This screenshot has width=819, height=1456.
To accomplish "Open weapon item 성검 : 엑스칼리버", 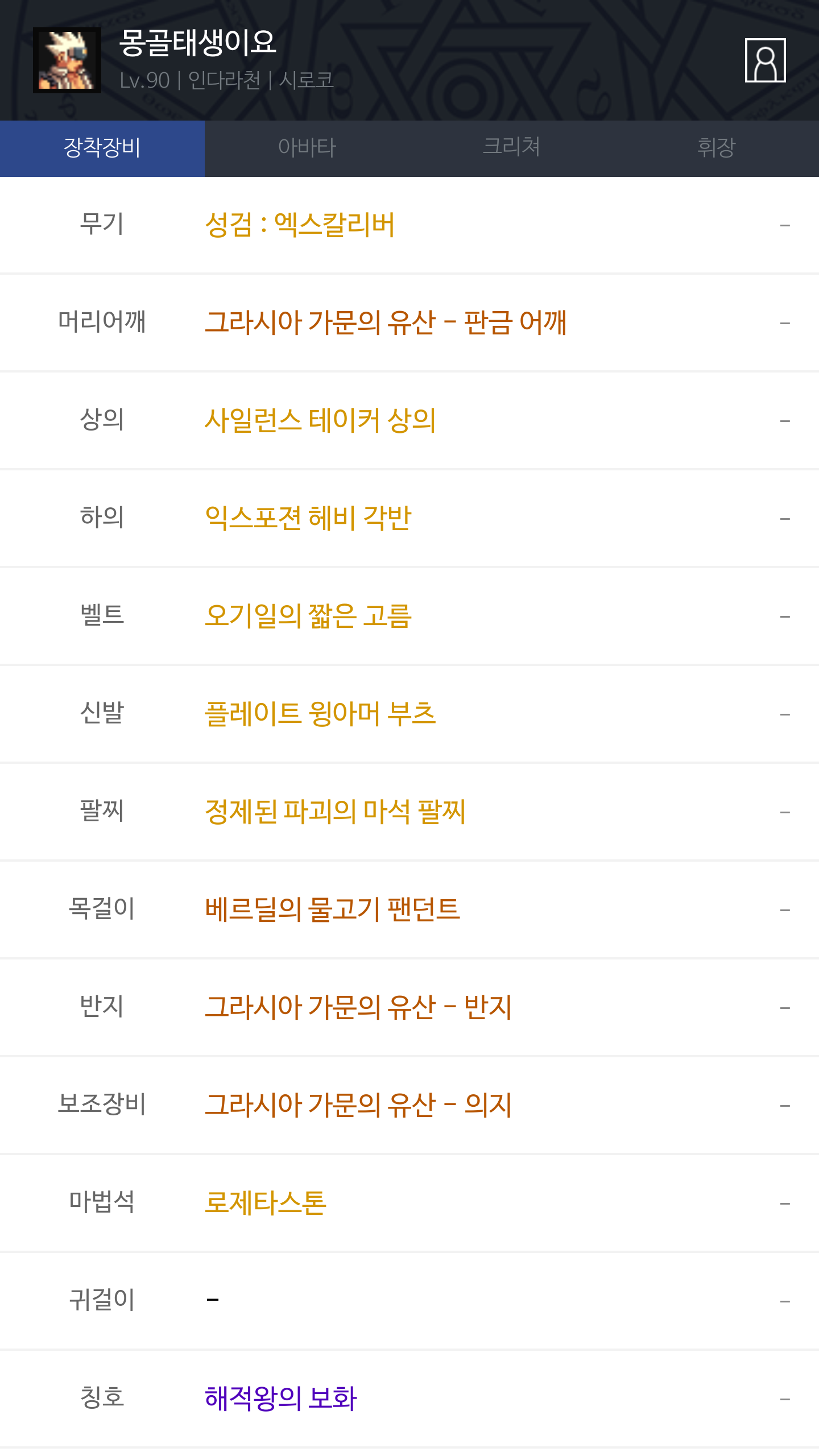I will click(x=300, y=225).
